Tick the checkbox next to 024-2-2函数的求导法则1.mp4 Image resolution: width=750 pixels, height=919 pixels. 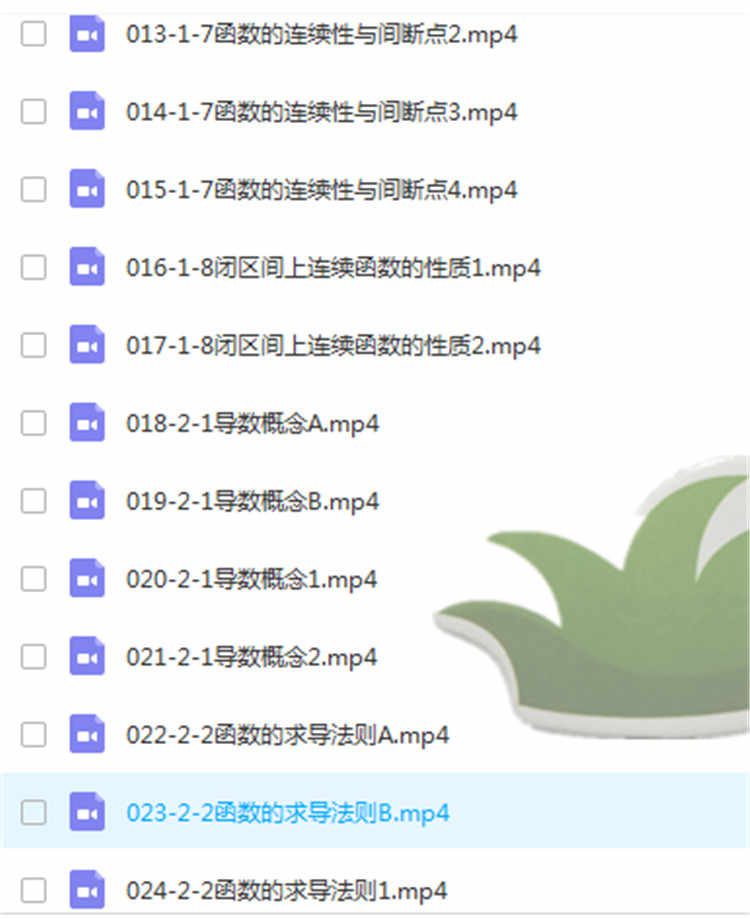click(34, 890)
